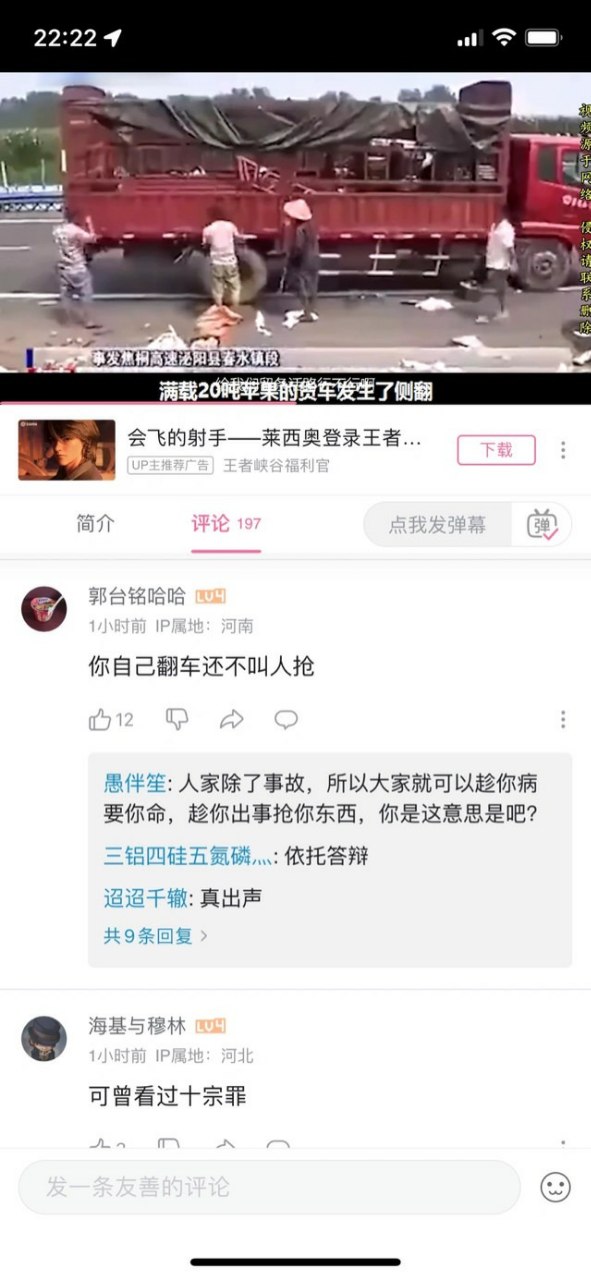Reply to 郭台铭哈哈's comment

pos(286,719)
